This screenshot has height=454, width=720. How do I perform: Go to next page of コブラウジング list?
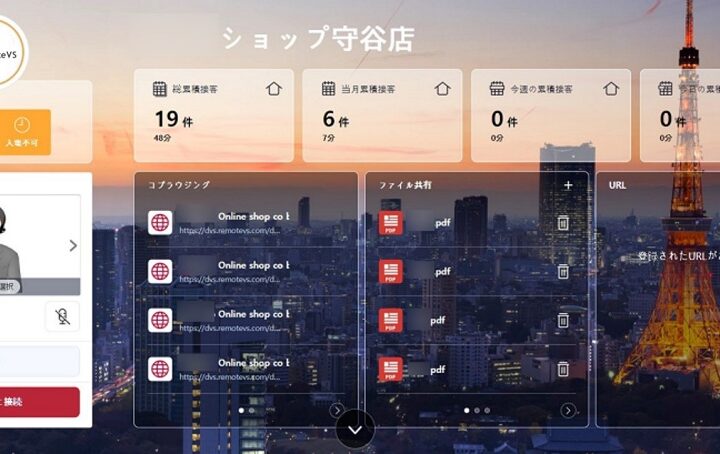click(x=337, y=410)
